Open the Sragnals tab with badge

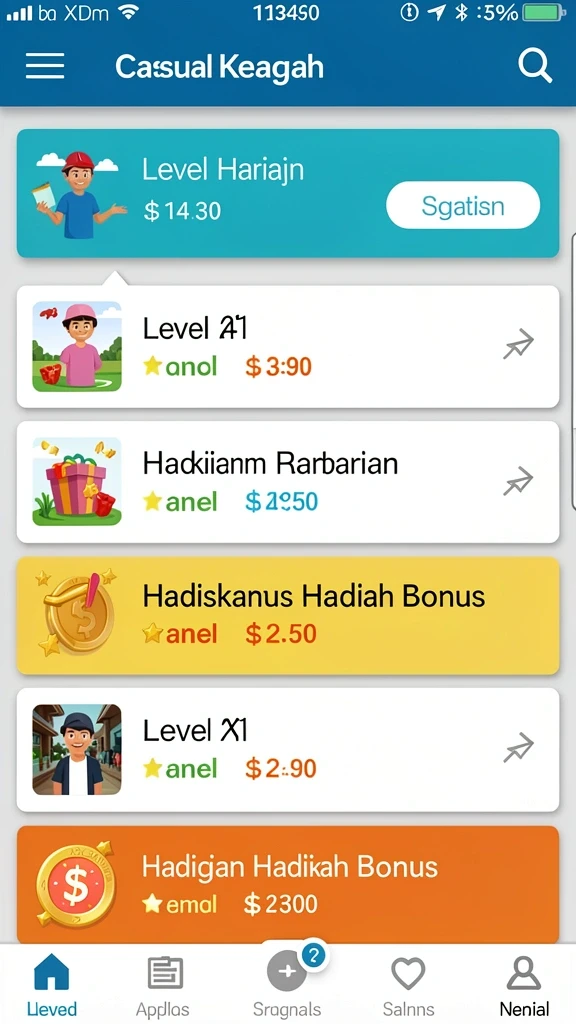(x=287, y=984)
